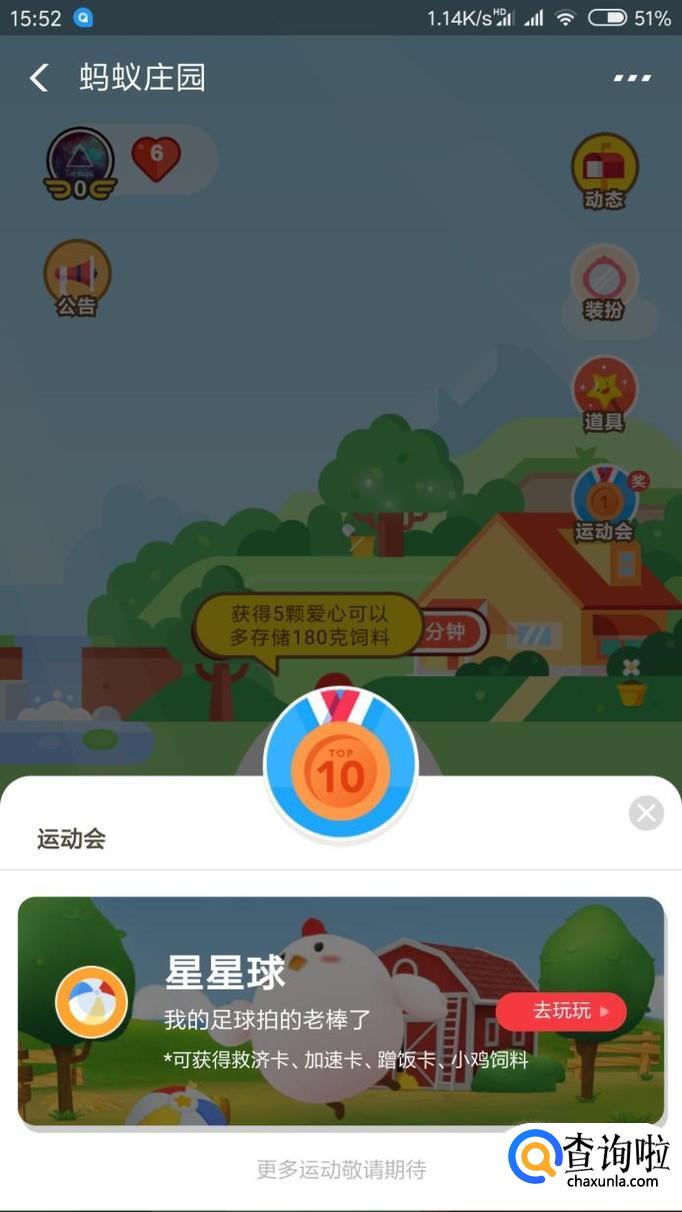The image size is (682, 1212).
Task: Tap the 去玩玩 button
Action: tap(561, 1011)
